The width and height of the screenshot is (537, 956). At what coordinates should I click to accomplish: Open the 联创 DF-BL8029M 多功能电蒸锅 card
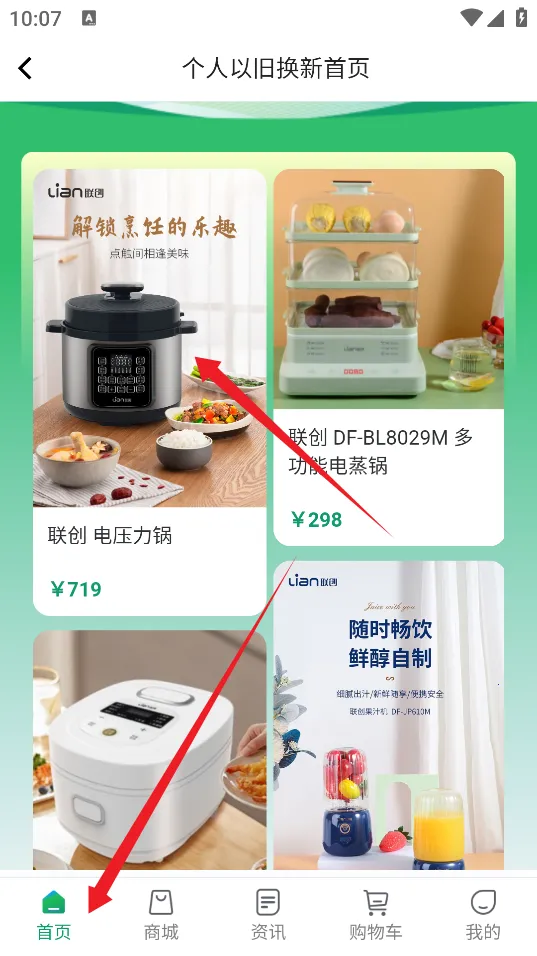[388, 357]
